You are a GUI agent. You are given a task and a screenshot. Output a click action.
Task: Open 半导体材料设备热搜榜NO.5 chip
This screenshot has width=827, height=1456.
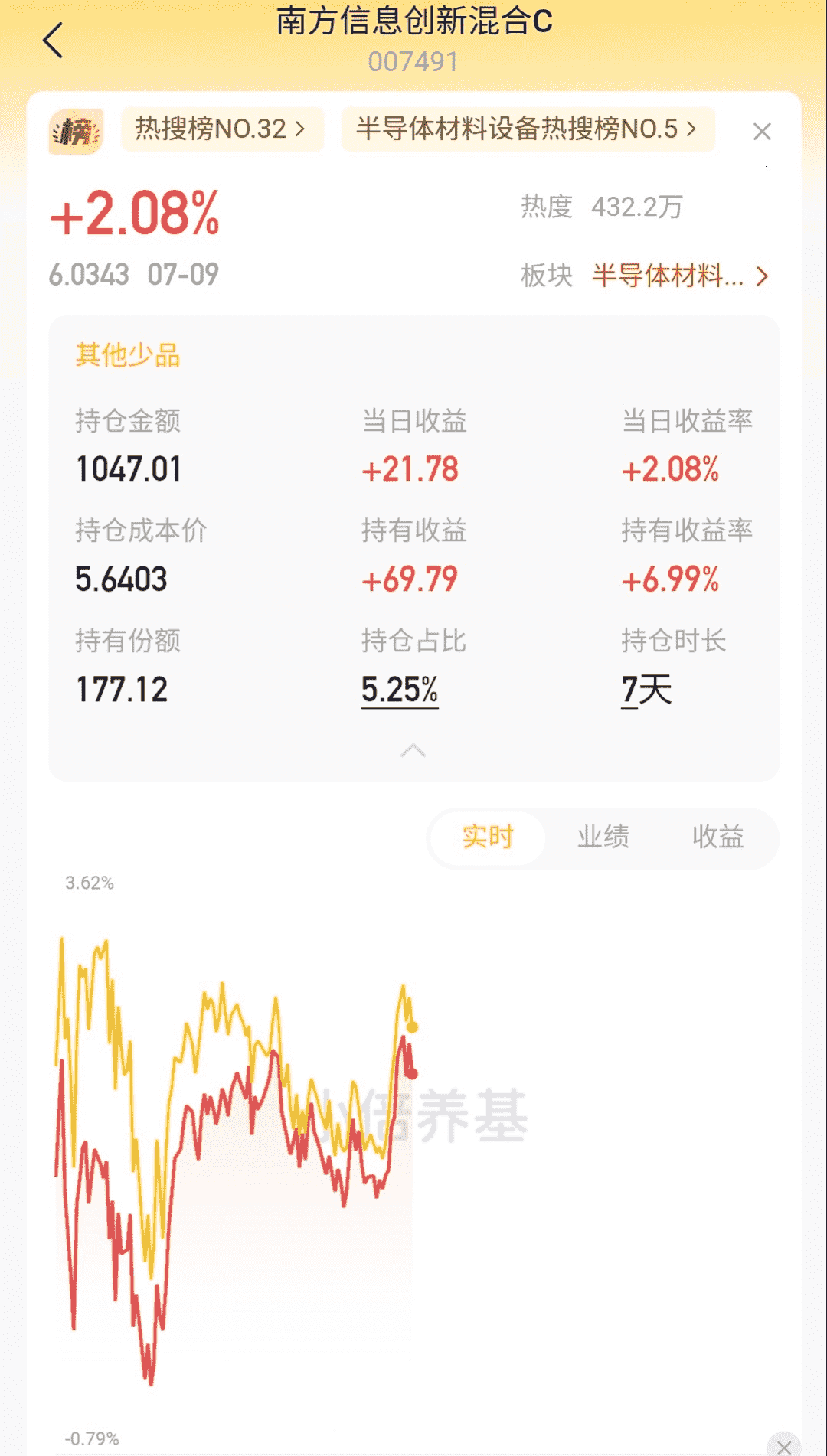click(528, 129)
